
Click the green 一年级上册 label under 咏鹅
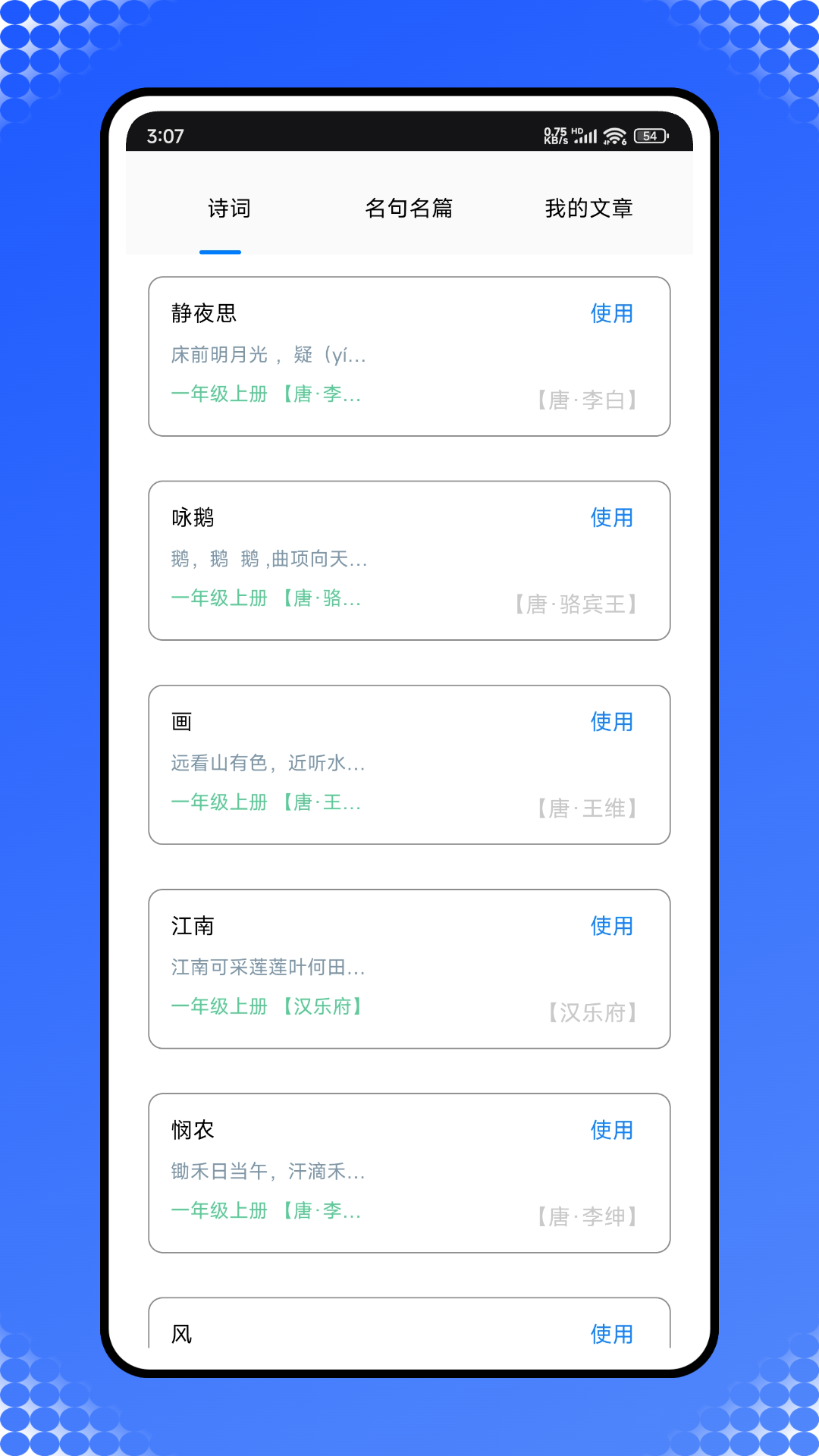[x=218, y=598]
